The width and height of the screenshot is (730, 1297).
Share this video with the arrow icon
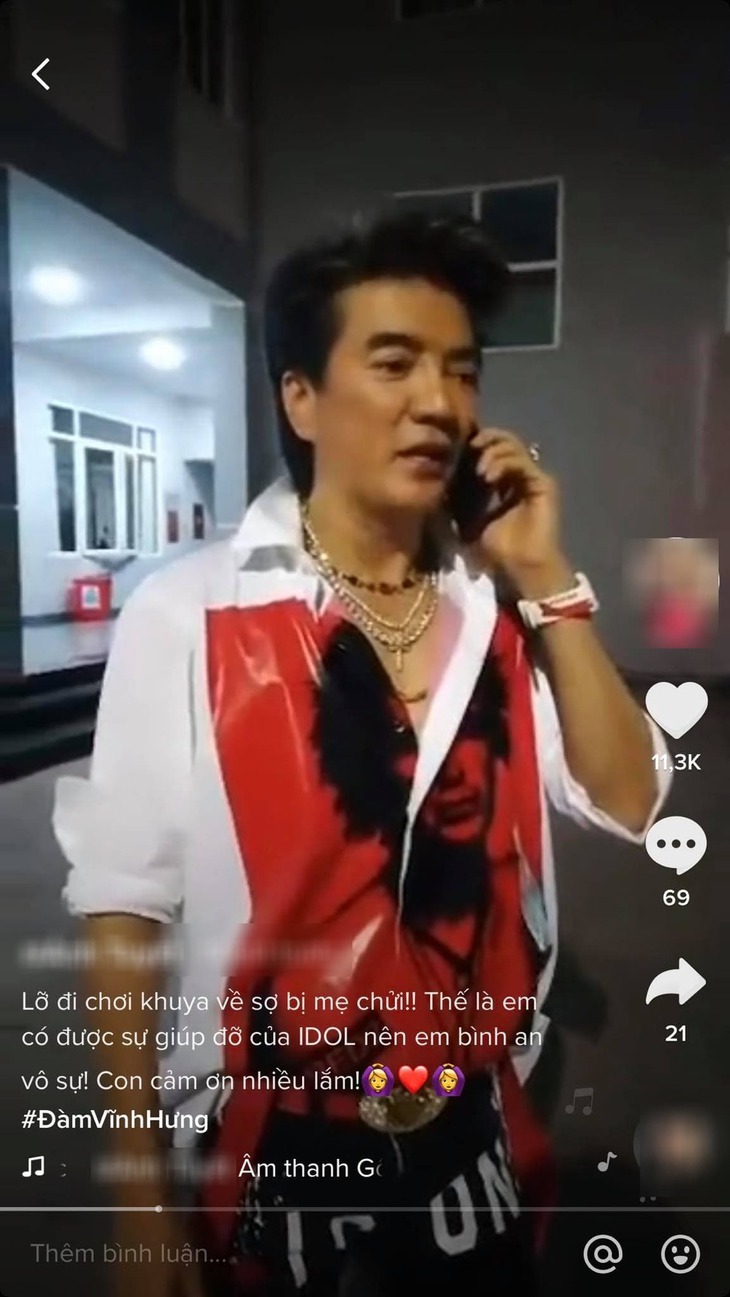pyautogui.click(x=676, y=983)
